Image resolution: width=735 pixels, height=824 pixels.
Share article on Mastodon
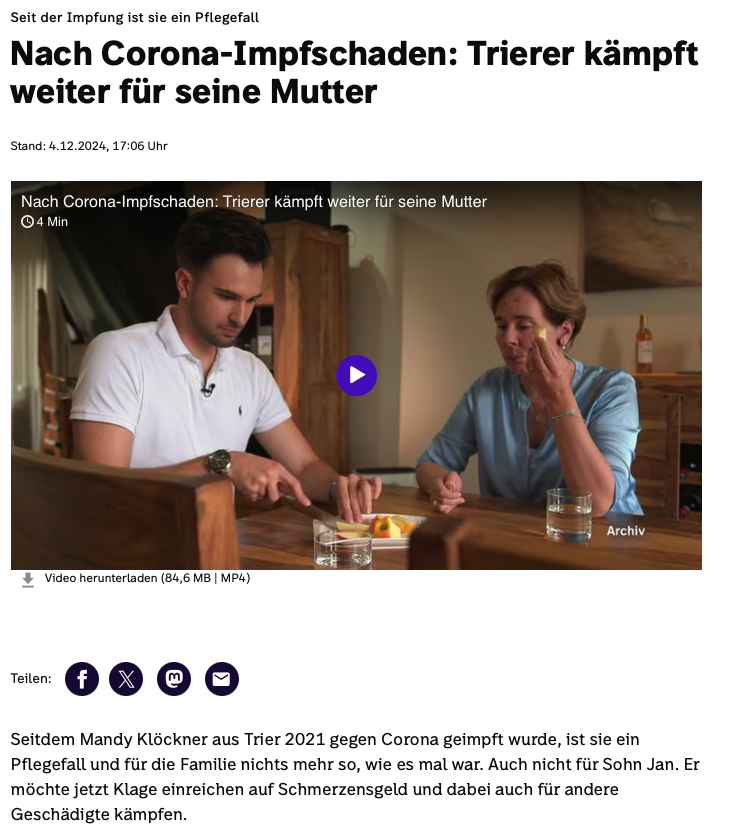[174, 679]
